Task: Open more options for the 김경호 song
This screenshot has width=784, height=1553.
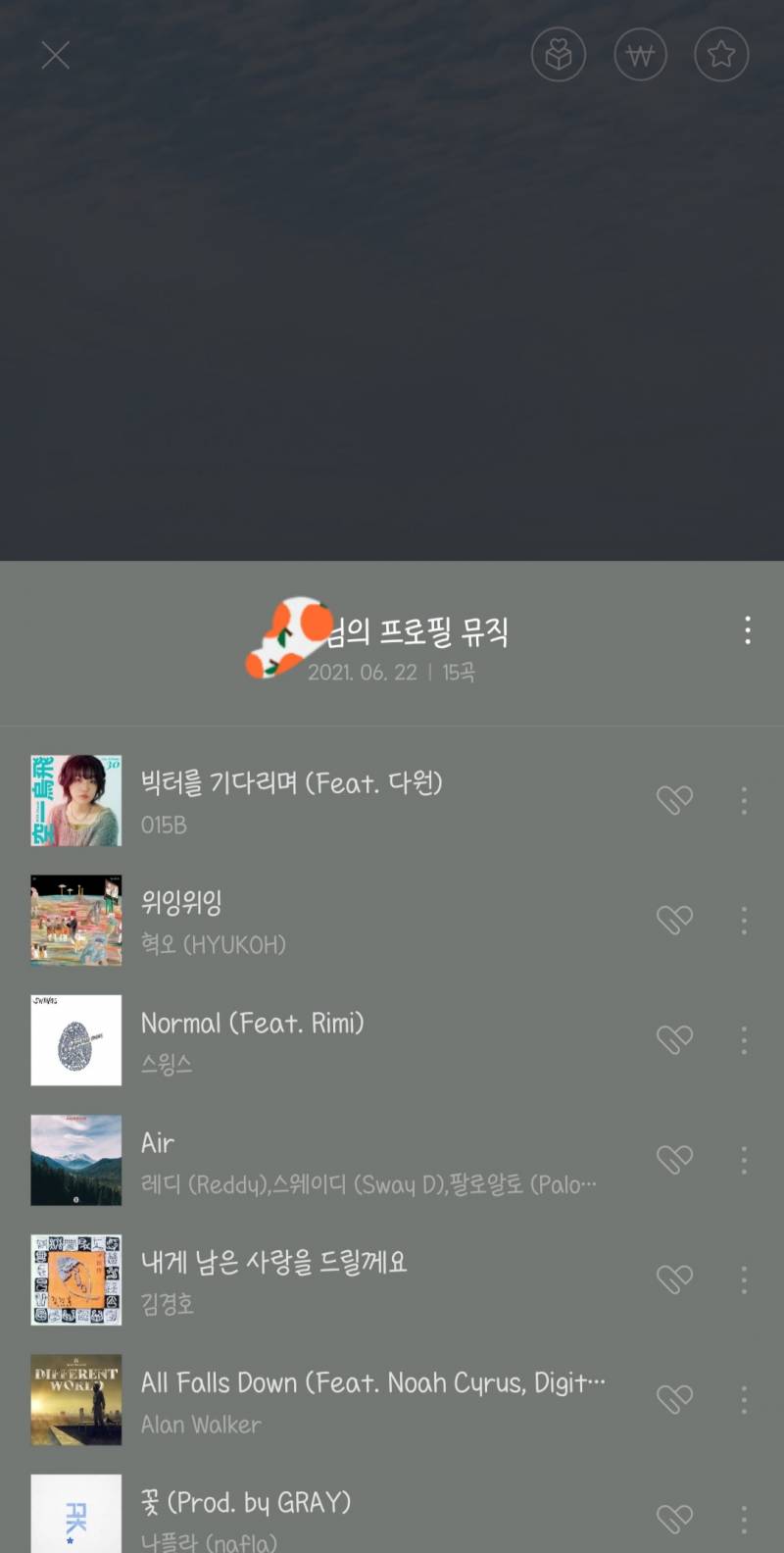Action: [x=744, y=1279]
